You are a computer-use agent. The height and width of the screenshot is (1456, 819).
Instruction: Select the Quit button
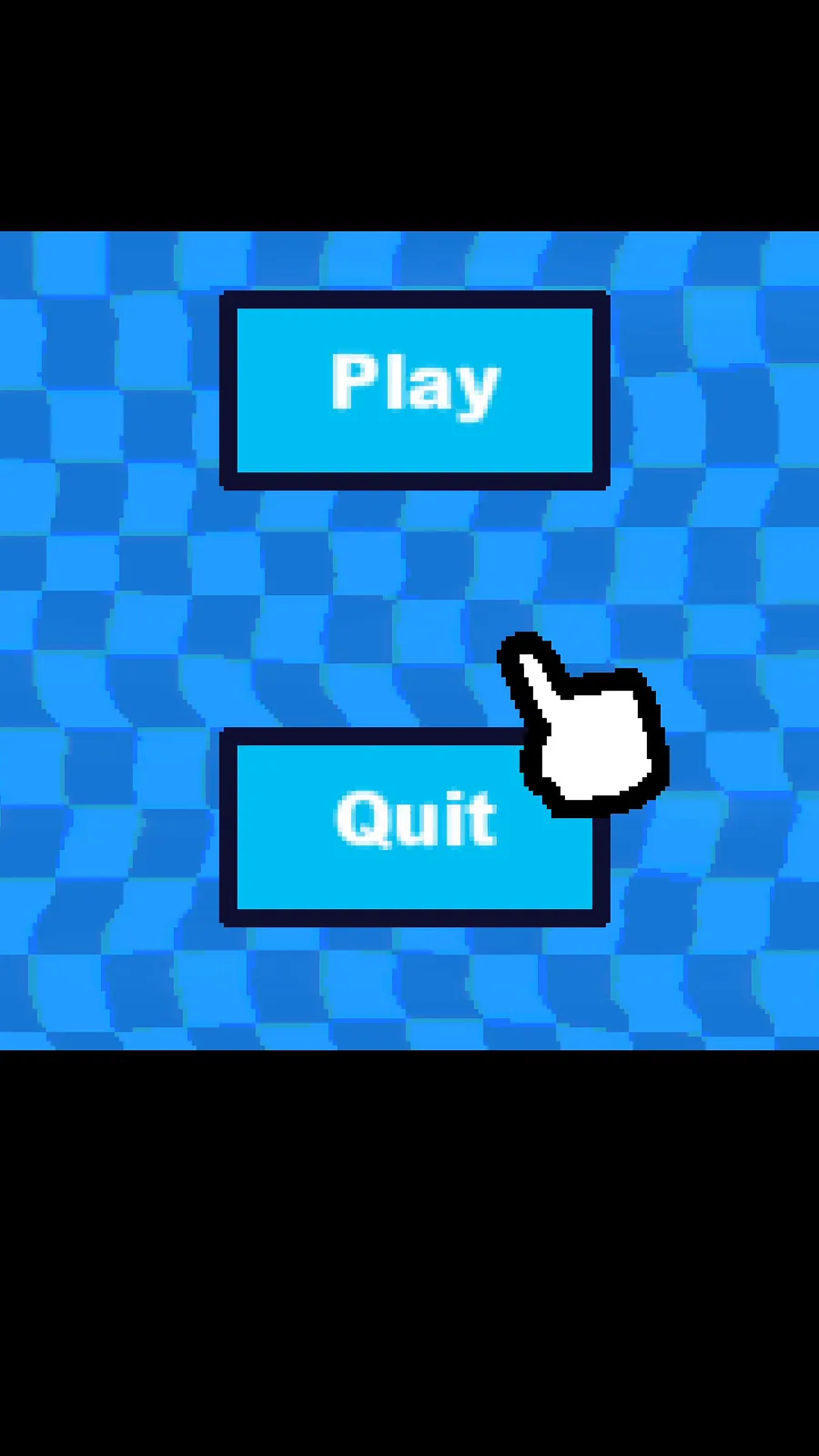coord(415,827)
